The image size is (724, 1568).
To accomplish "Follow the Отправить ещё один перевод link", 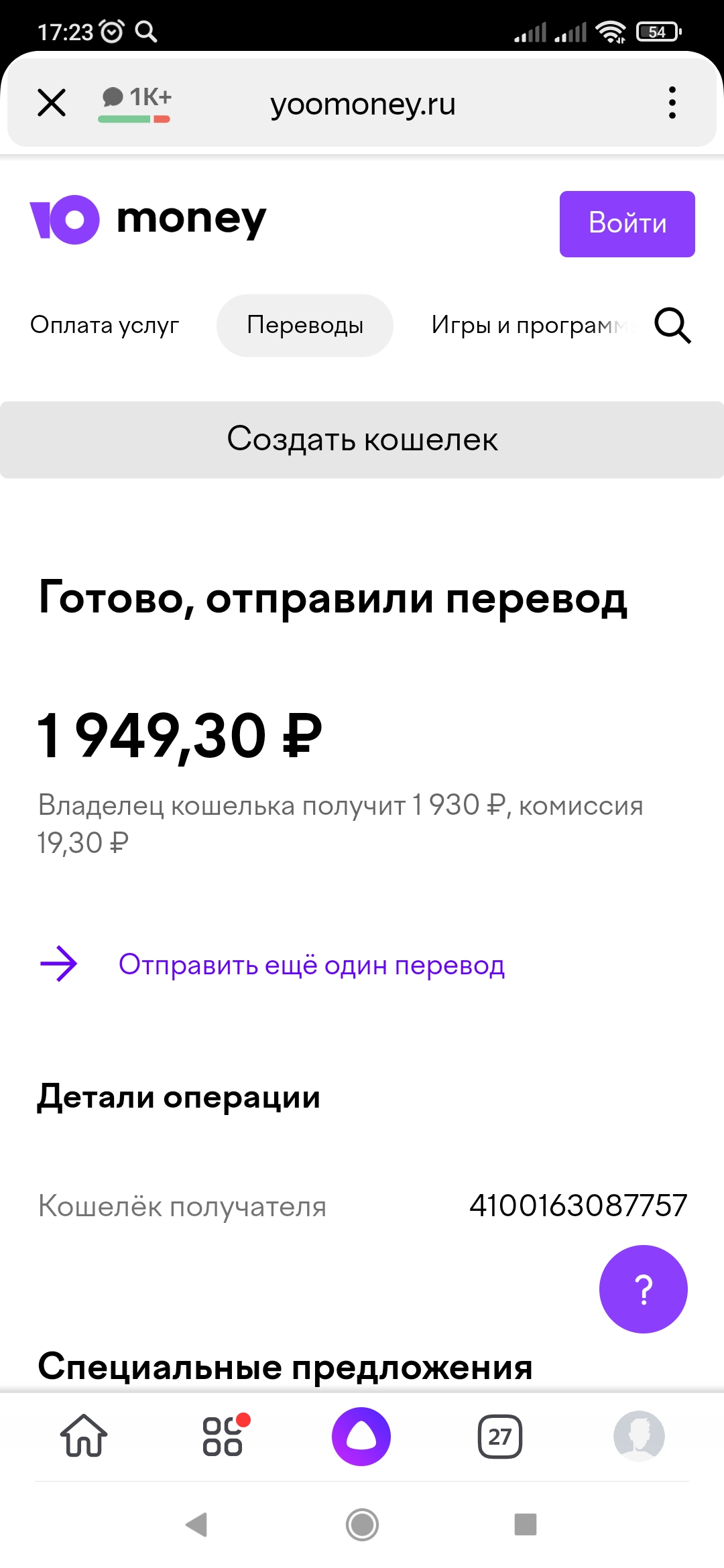I will (x=312, y=964).
